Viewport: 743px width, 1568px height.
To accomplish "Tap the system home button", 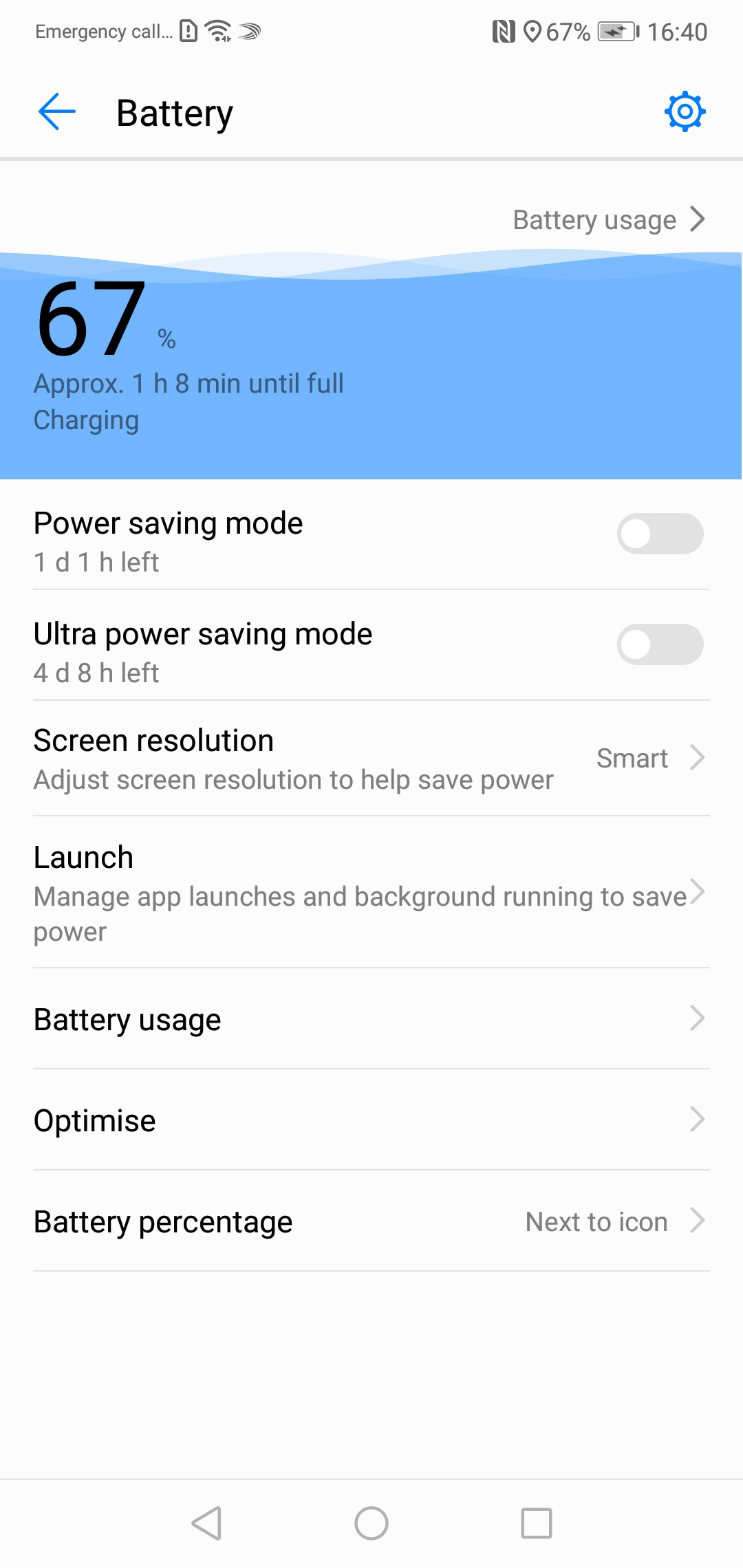I will (x=371, y=1523).
